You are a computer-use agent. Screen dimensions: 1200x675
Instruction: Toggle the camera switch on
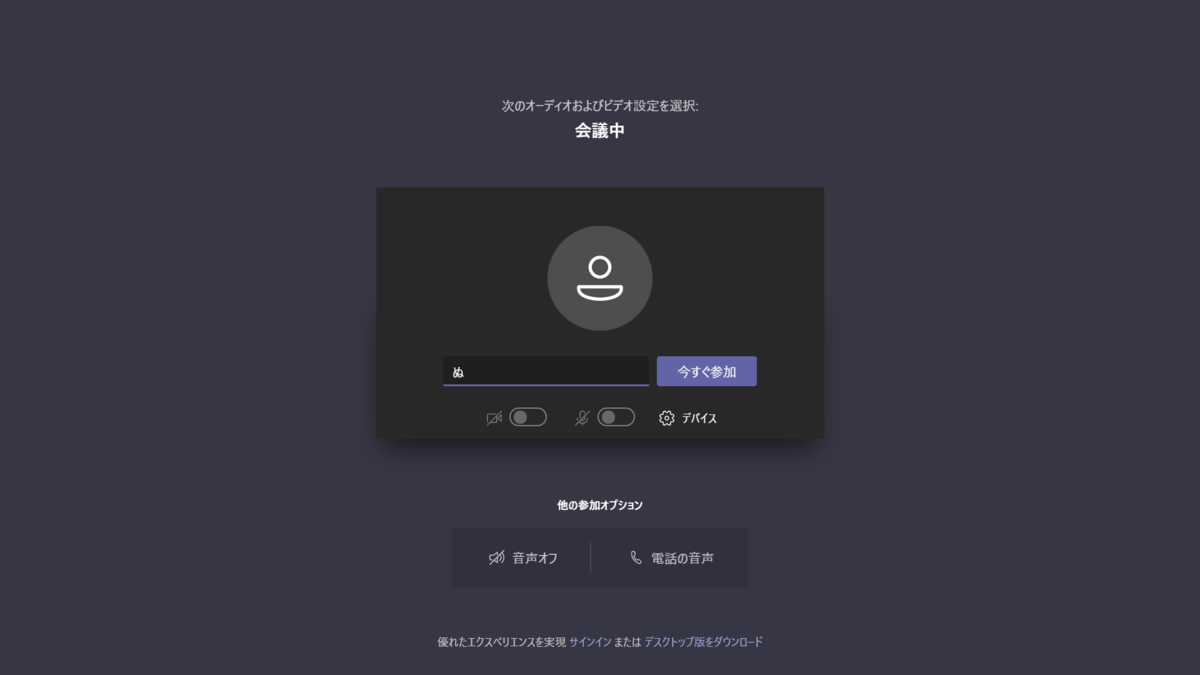(x=527, y=417)
